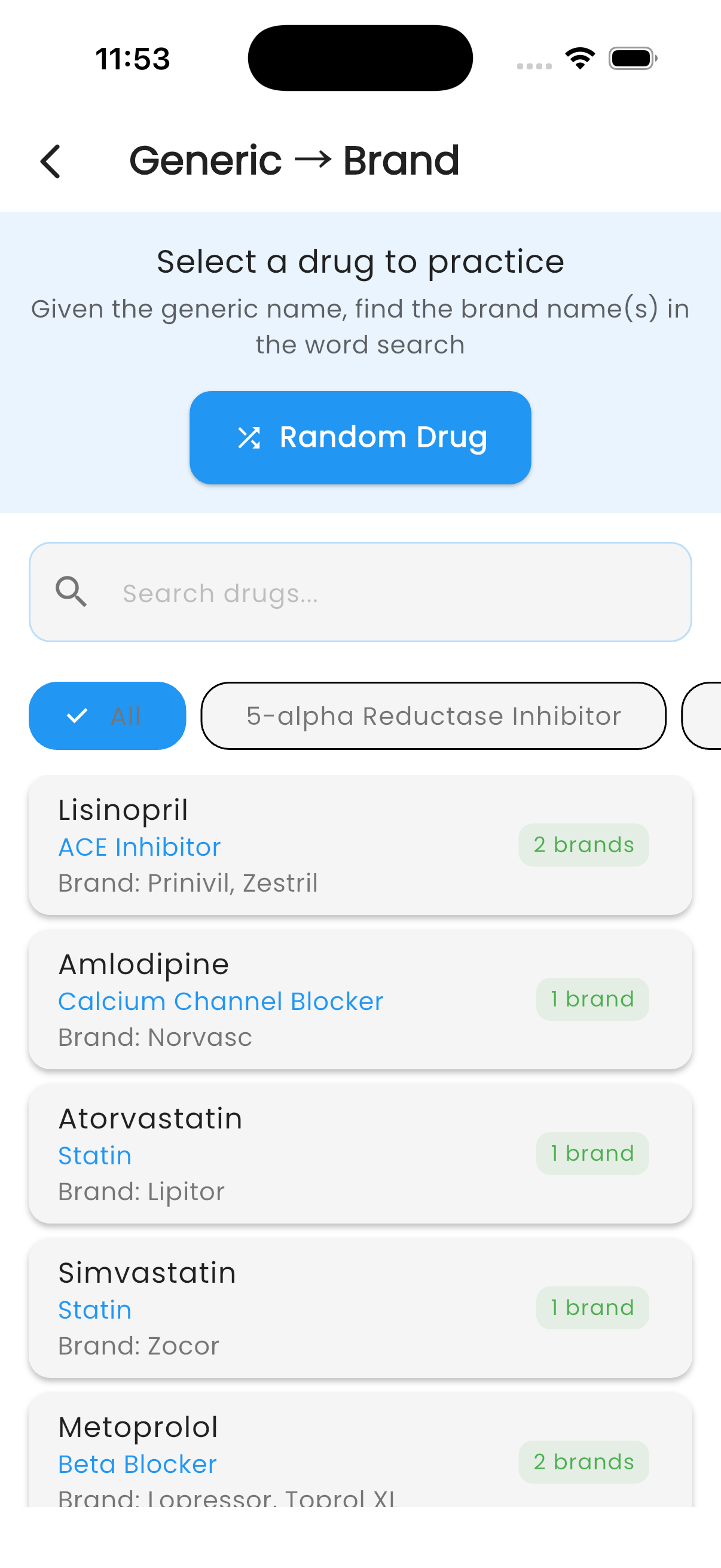Open the Lisinopril drug card
The height and width of the screenshot is (1568, 721).
360,844
